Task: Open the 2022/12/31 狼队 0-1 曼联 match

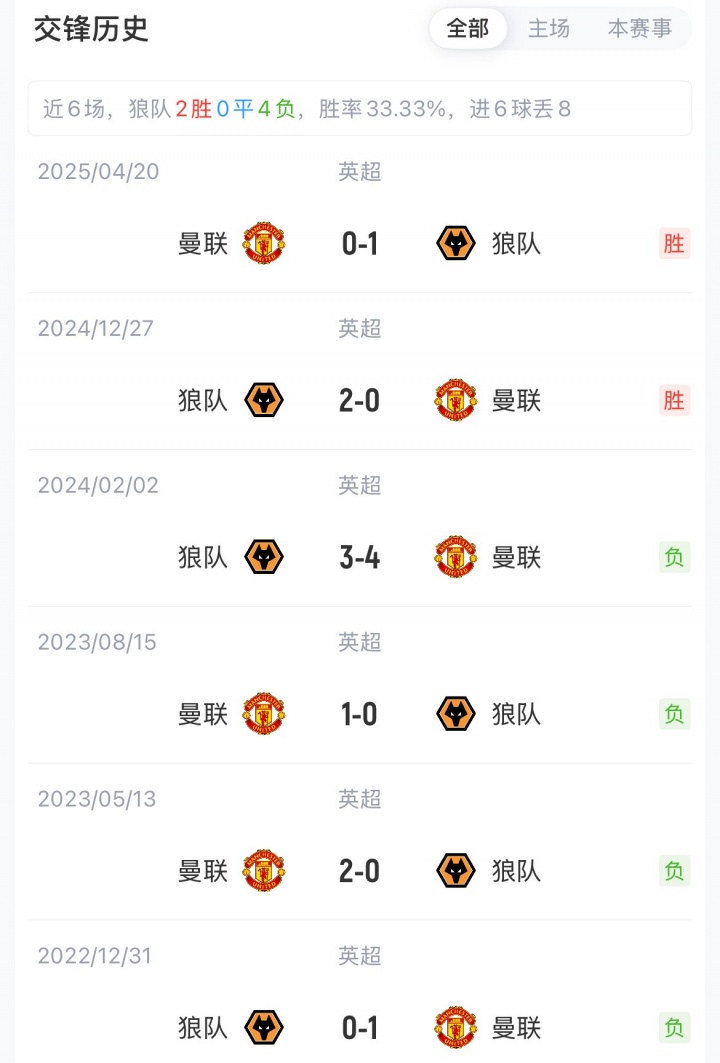Action: coord(360,1027)
